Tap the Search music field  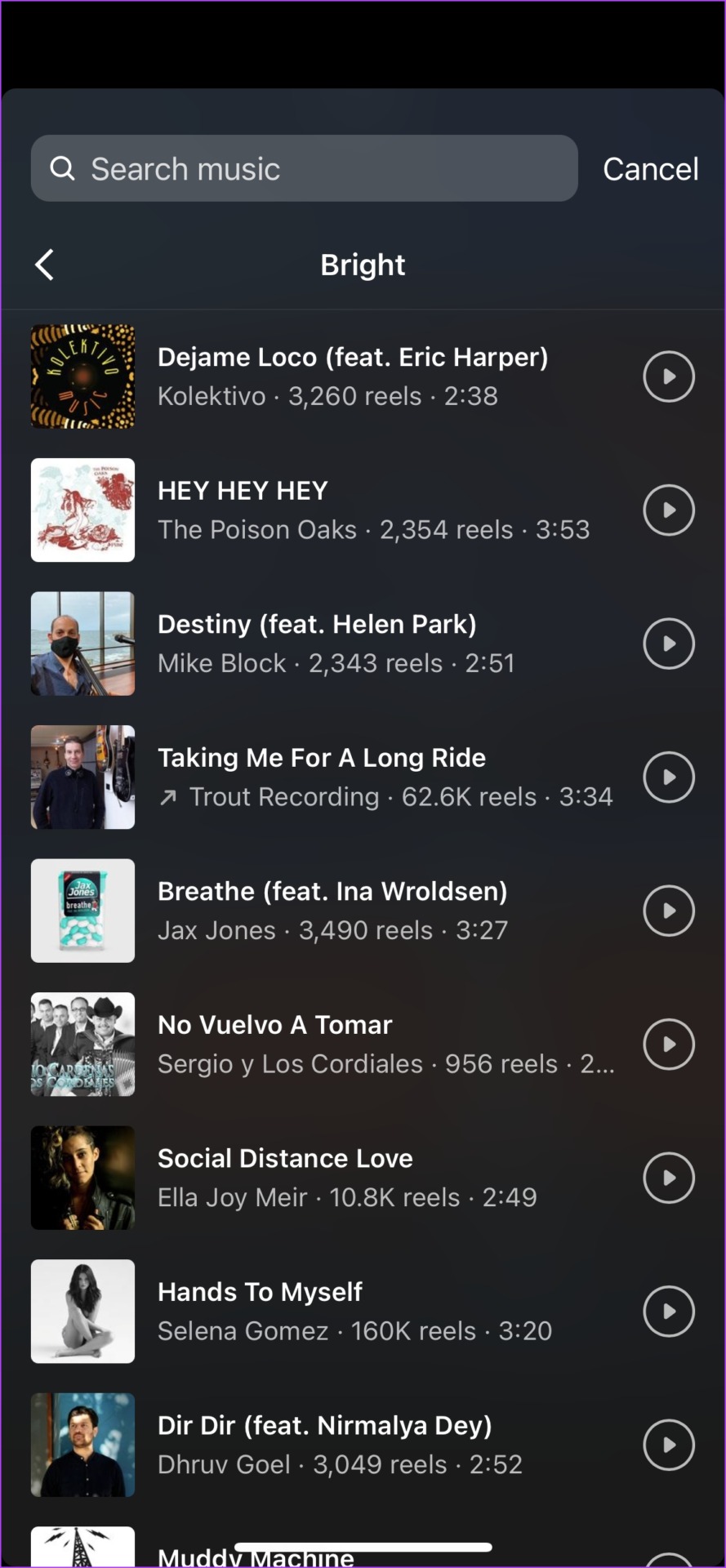point(304,169)
